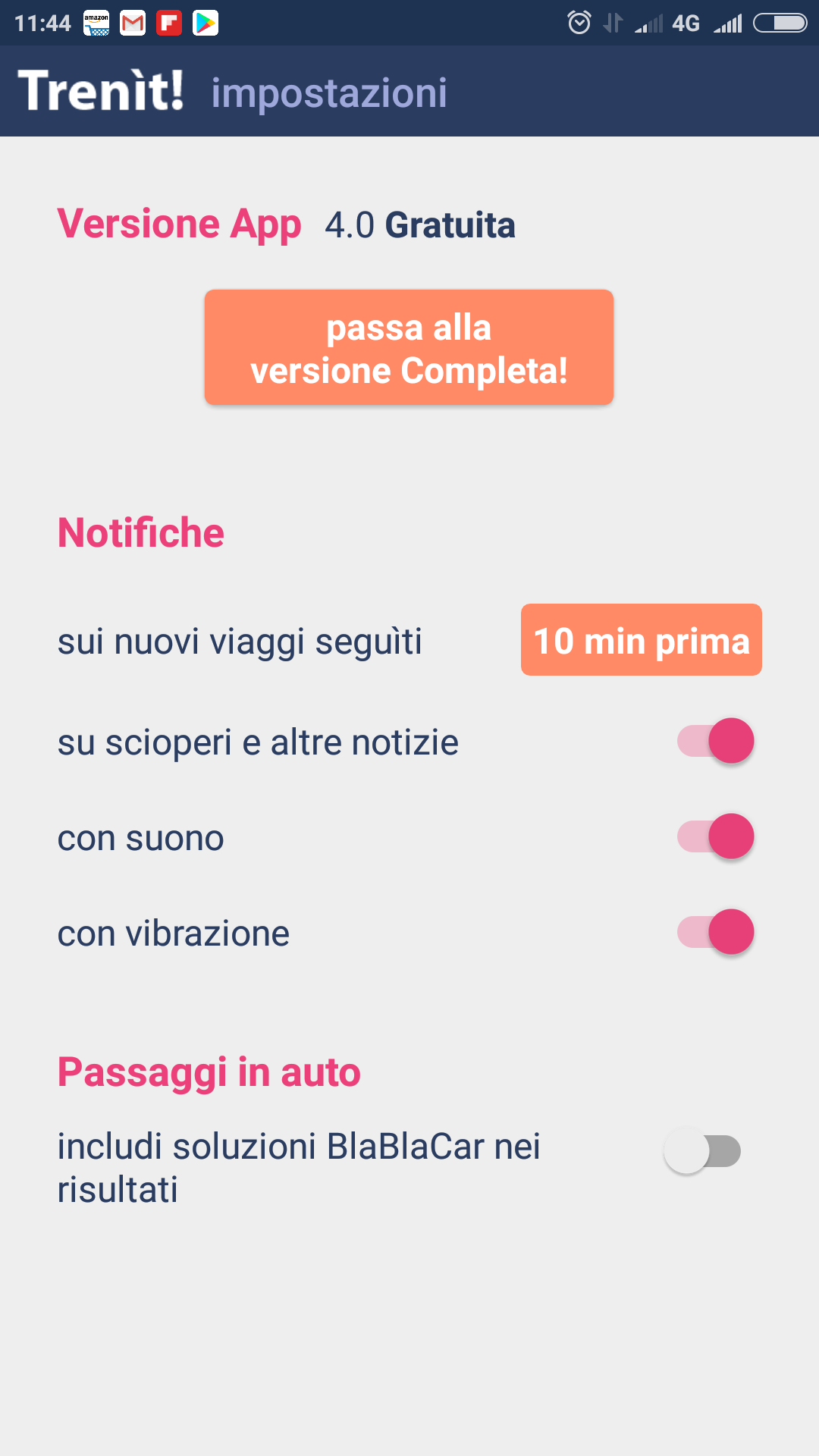Tap the Passaggi in auto section heading
The image size is (819, 1456).
[x=209, y=1072]
